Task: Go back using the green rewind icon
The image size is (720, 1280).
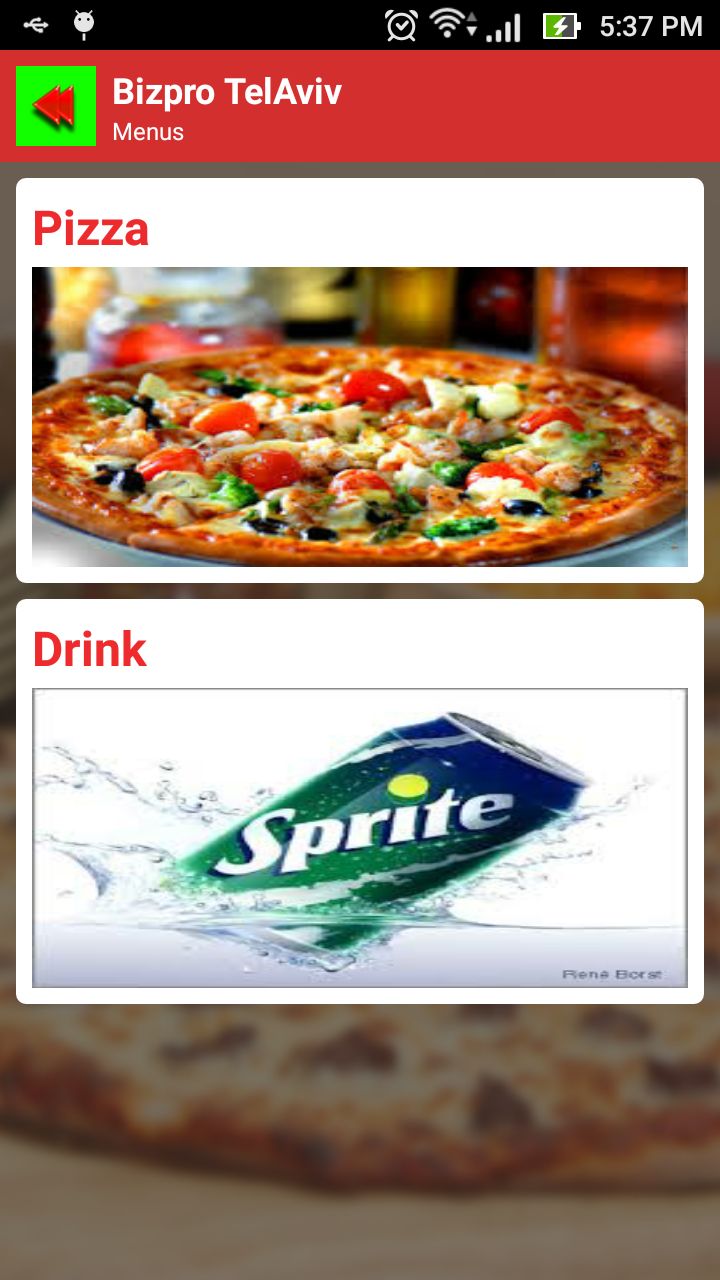Action: coord(56,106)
